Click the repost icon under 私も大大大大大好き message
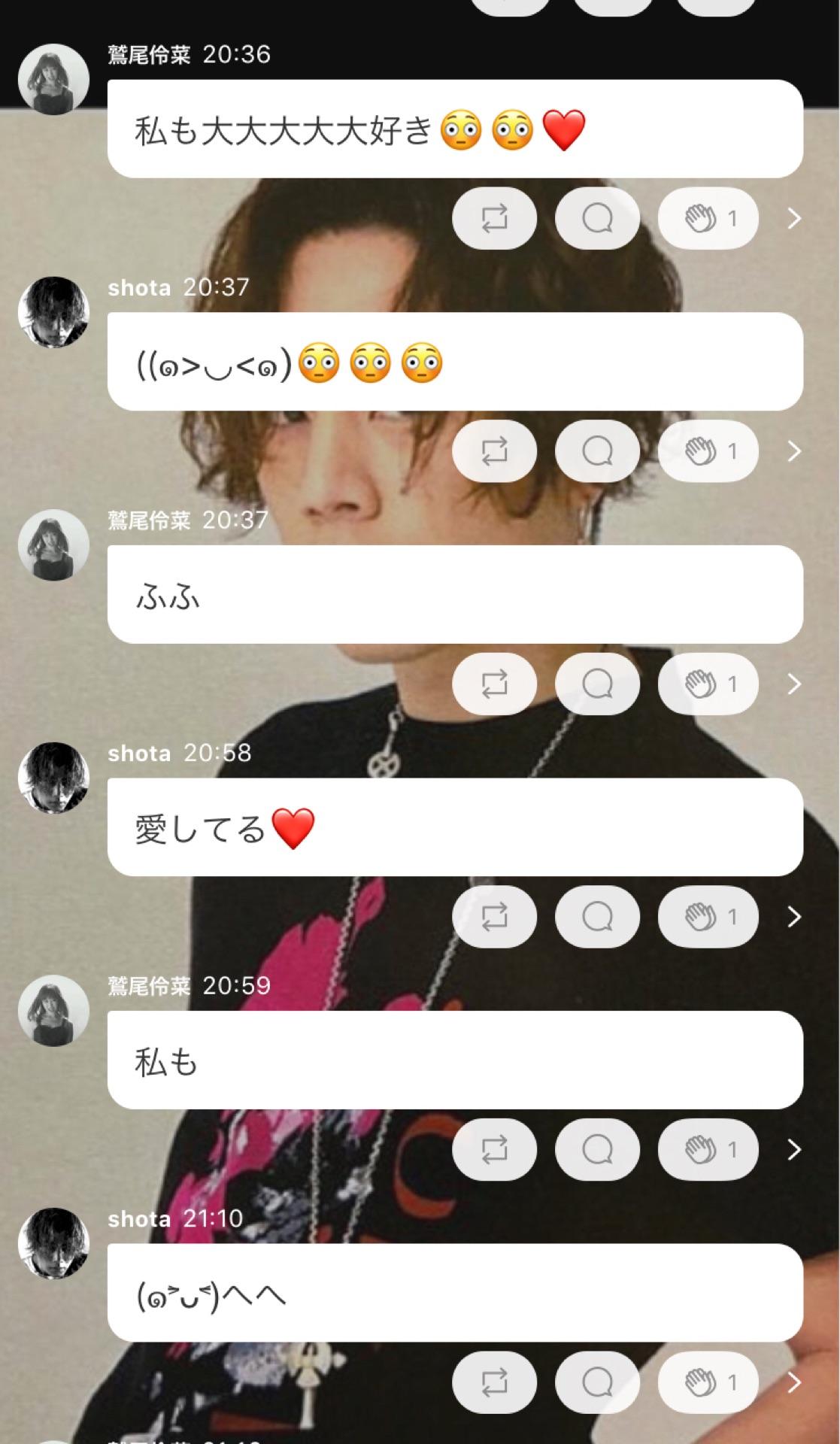The width and height of the screenshot is (840, 1444). pos(494,217)
